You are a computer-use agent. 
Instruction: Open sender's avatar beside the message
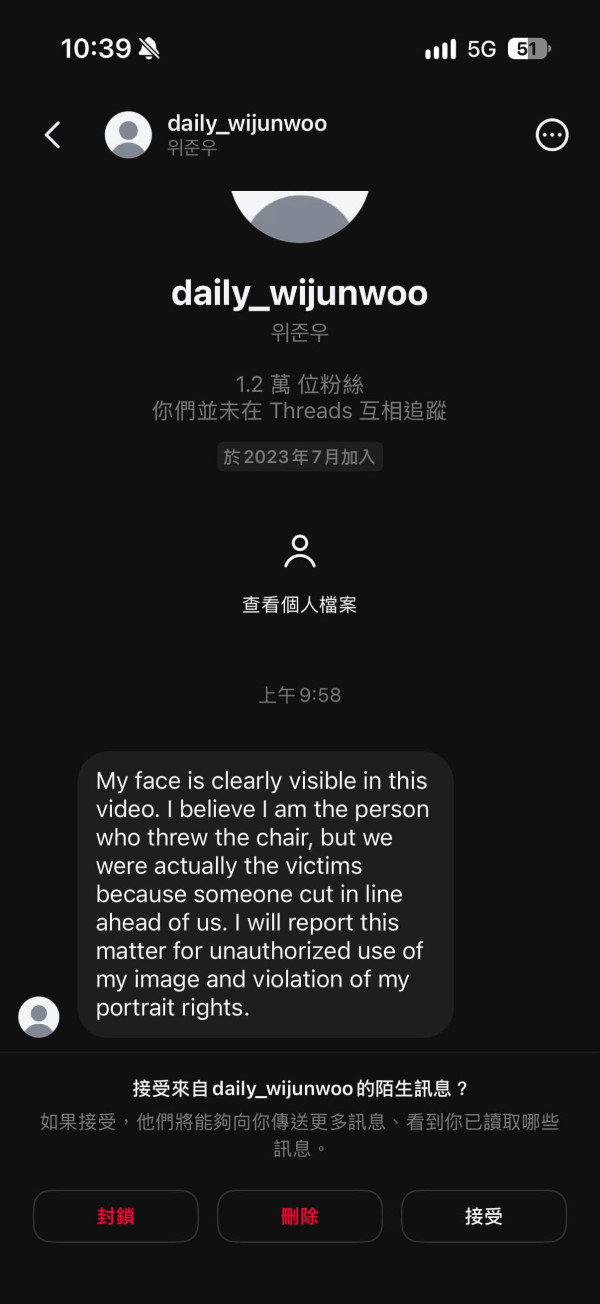point(39,1016)
